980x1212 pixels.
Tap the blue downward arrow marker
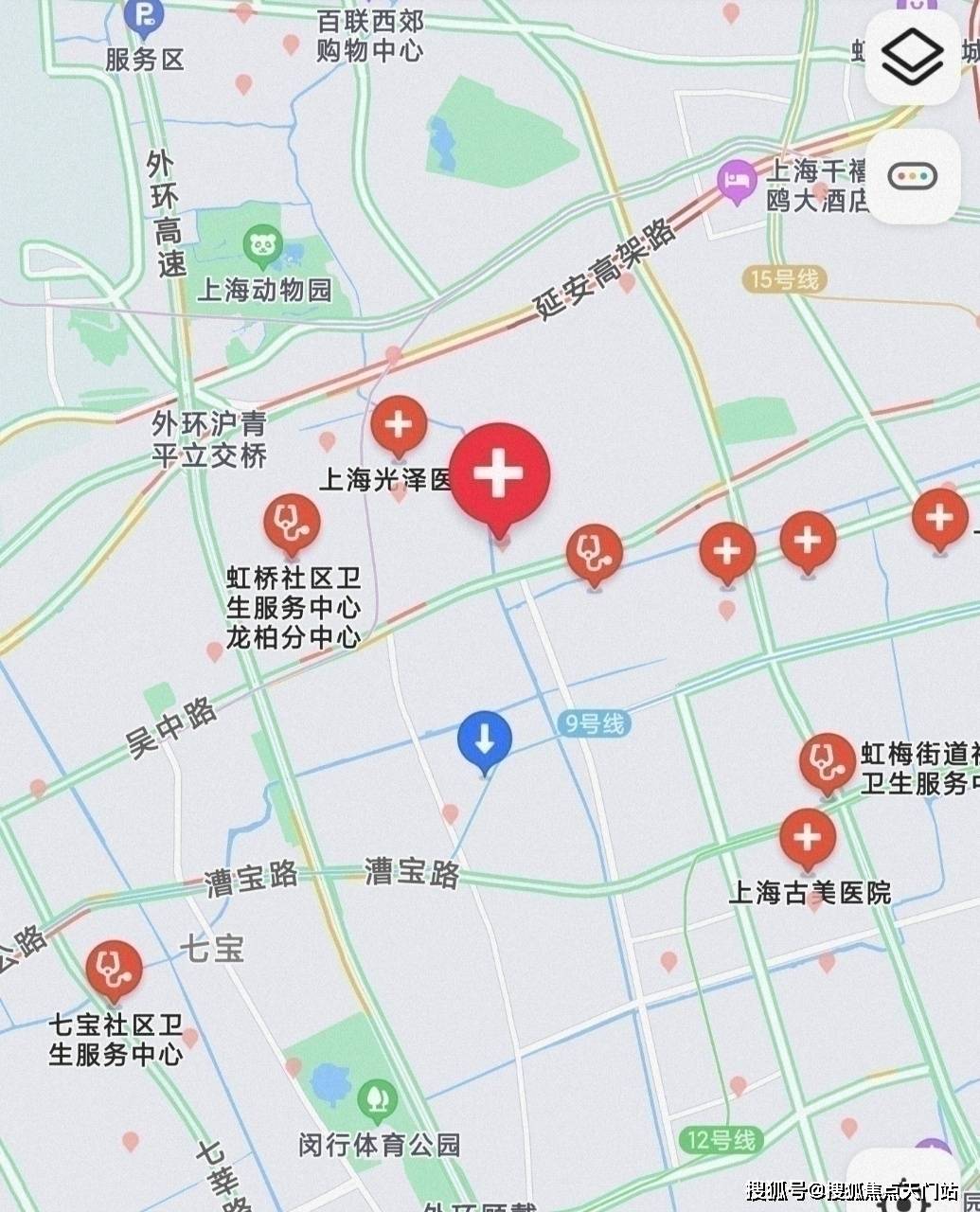pyautogui.click(x=485, y=741)
